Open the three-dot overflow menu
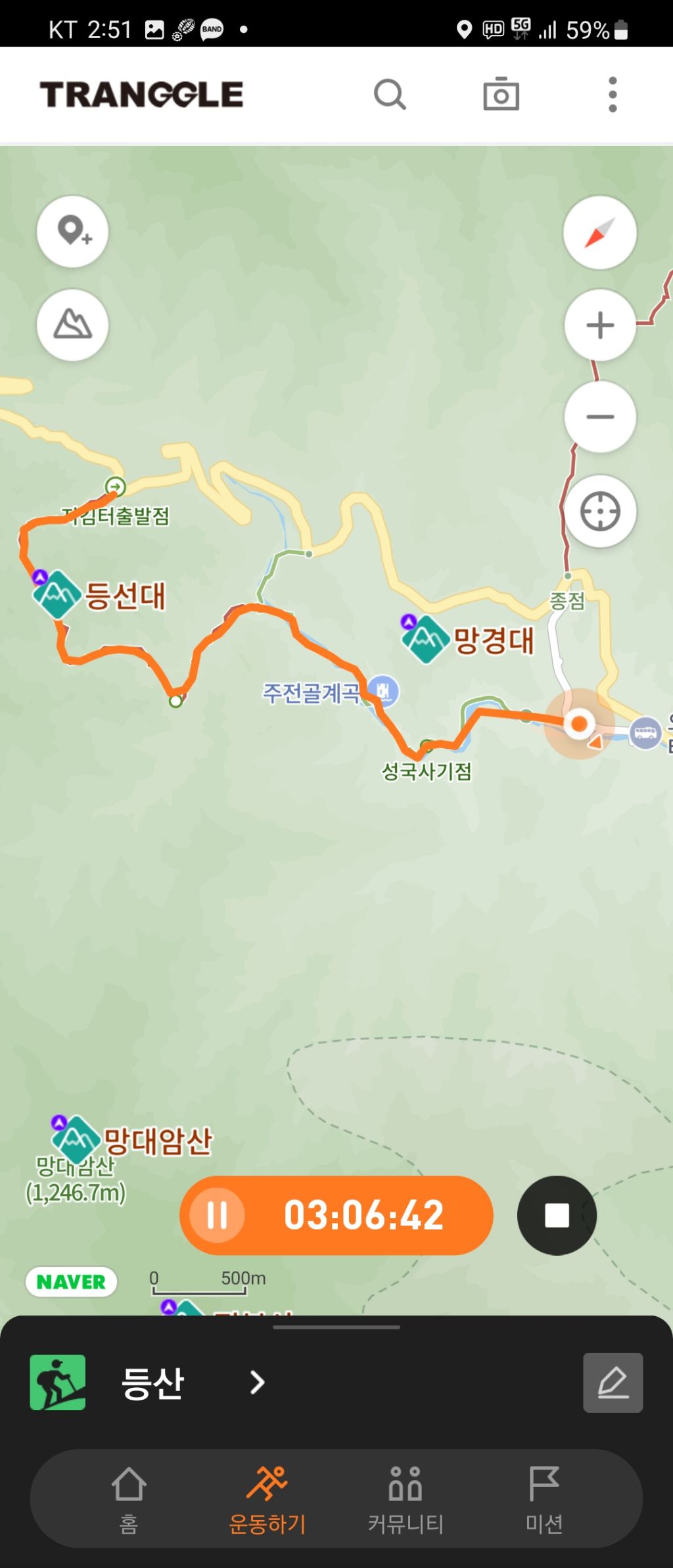This screenshot has height=1568, width=673. tap(613, 95)
